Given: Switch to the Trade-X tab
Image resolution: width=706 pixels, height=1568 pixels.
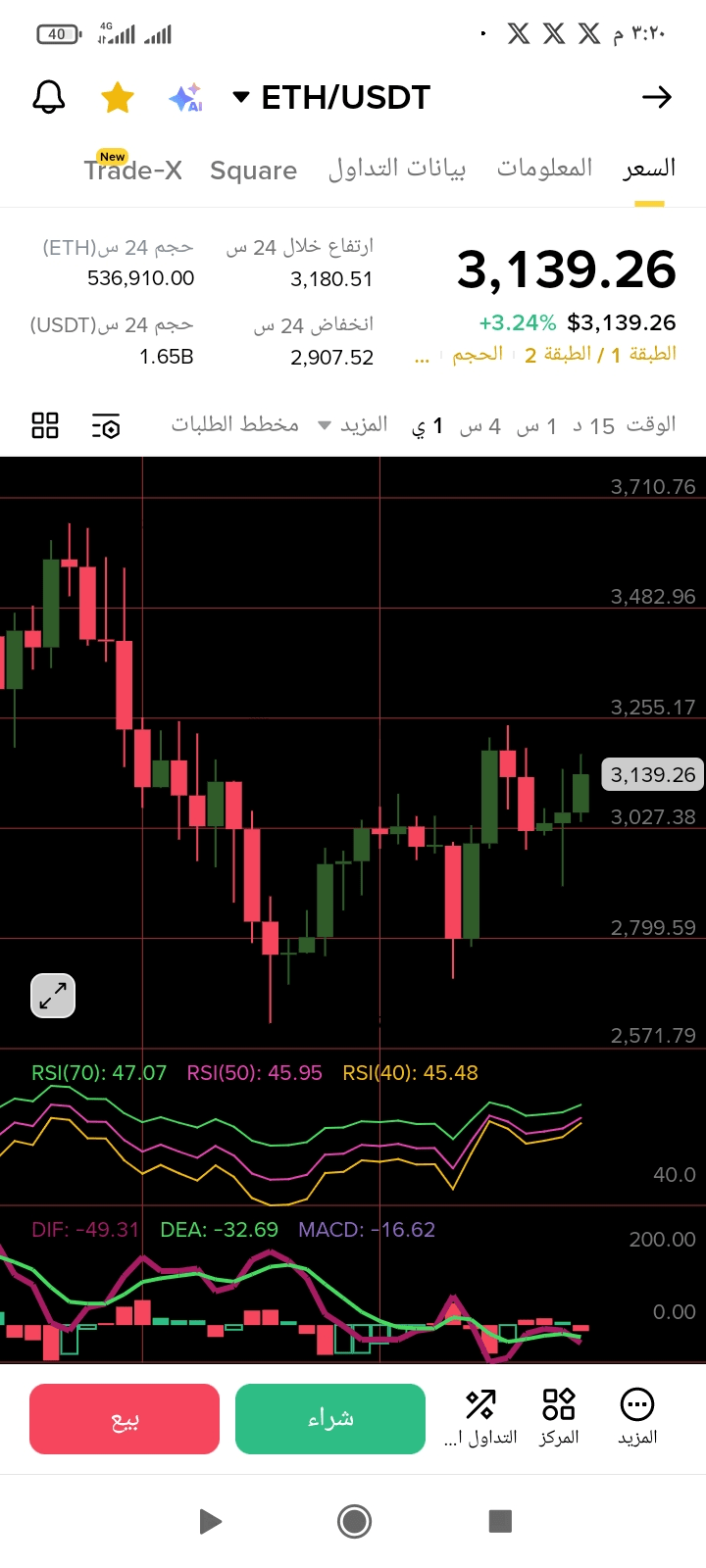Looking at the screenshot, I should click(132, 170).
